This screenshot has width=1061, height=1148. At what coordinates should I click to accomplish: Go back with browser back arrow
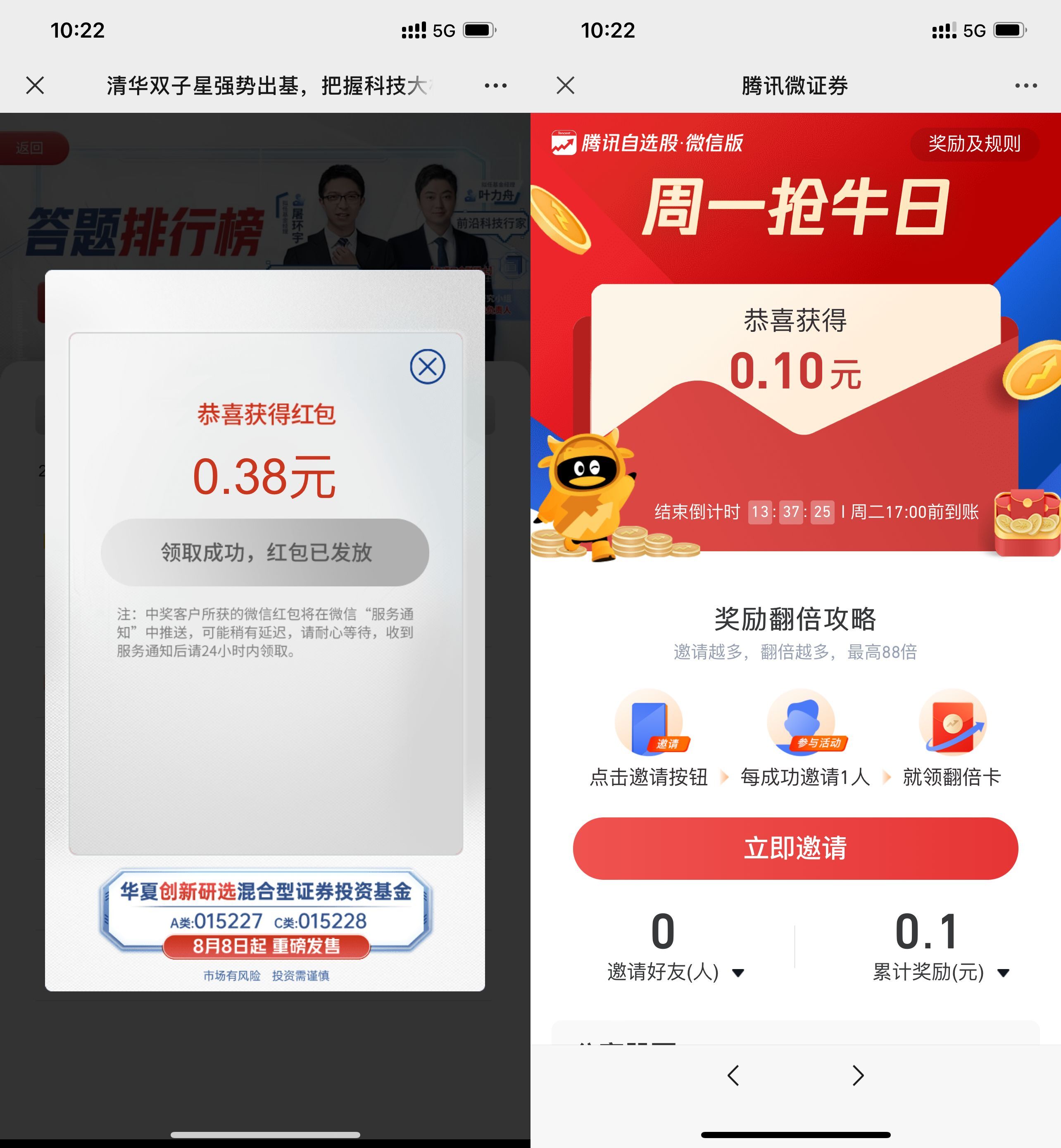[x=733, y=1075]
